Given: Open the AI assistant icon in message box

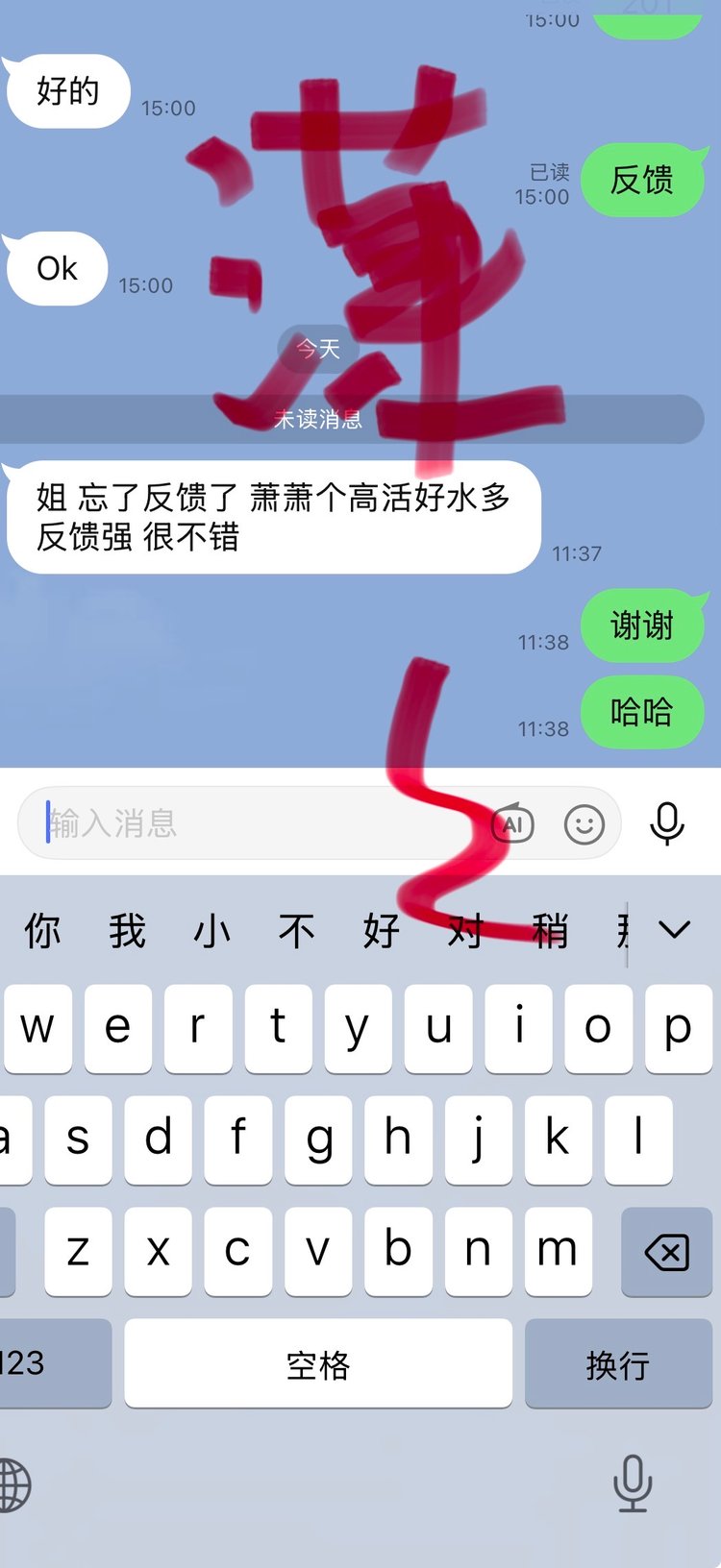Looking at the screenshot, I should coord(512,824).
